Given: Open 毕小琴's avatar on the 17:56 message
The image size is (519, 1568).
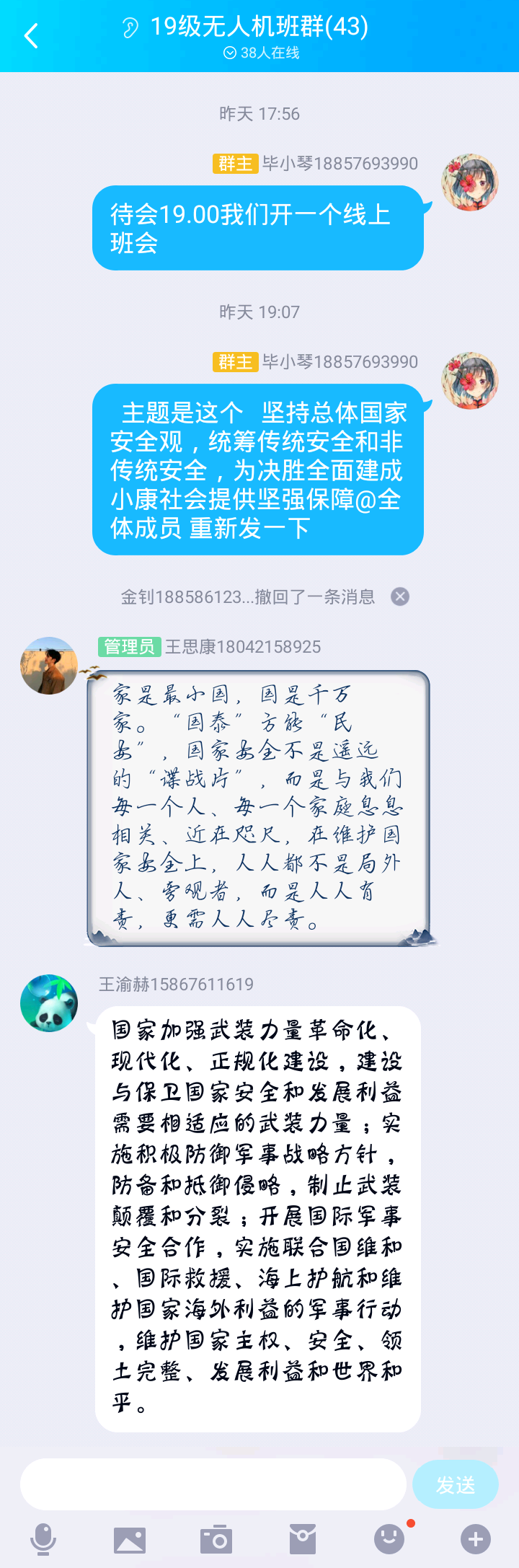Looking at the screenshot, I should (470, 182).
